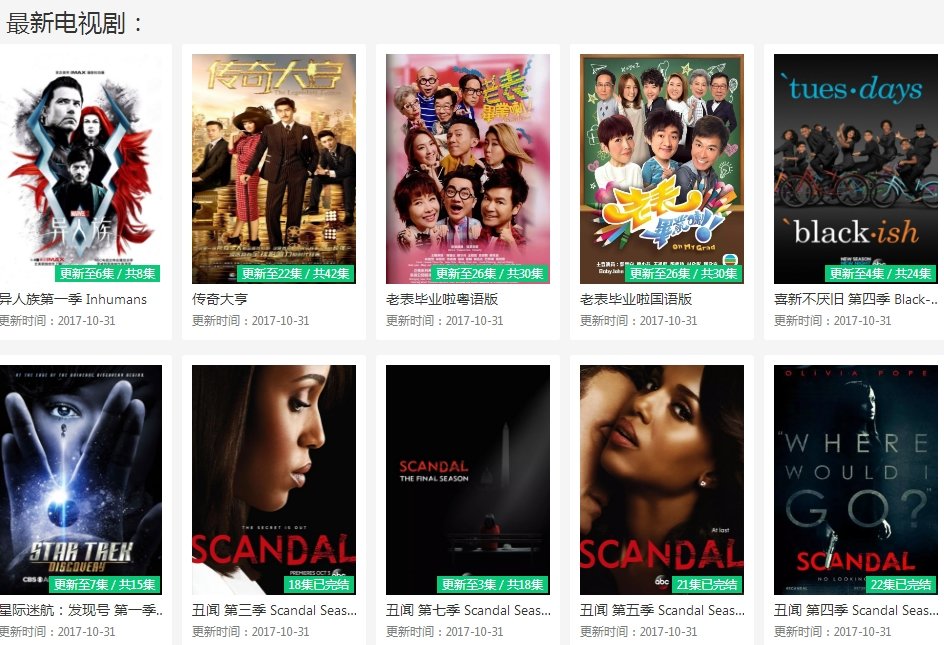Open 传奇大亨 drama poster
The image size is (944, 645).
[x=274, y=168]
